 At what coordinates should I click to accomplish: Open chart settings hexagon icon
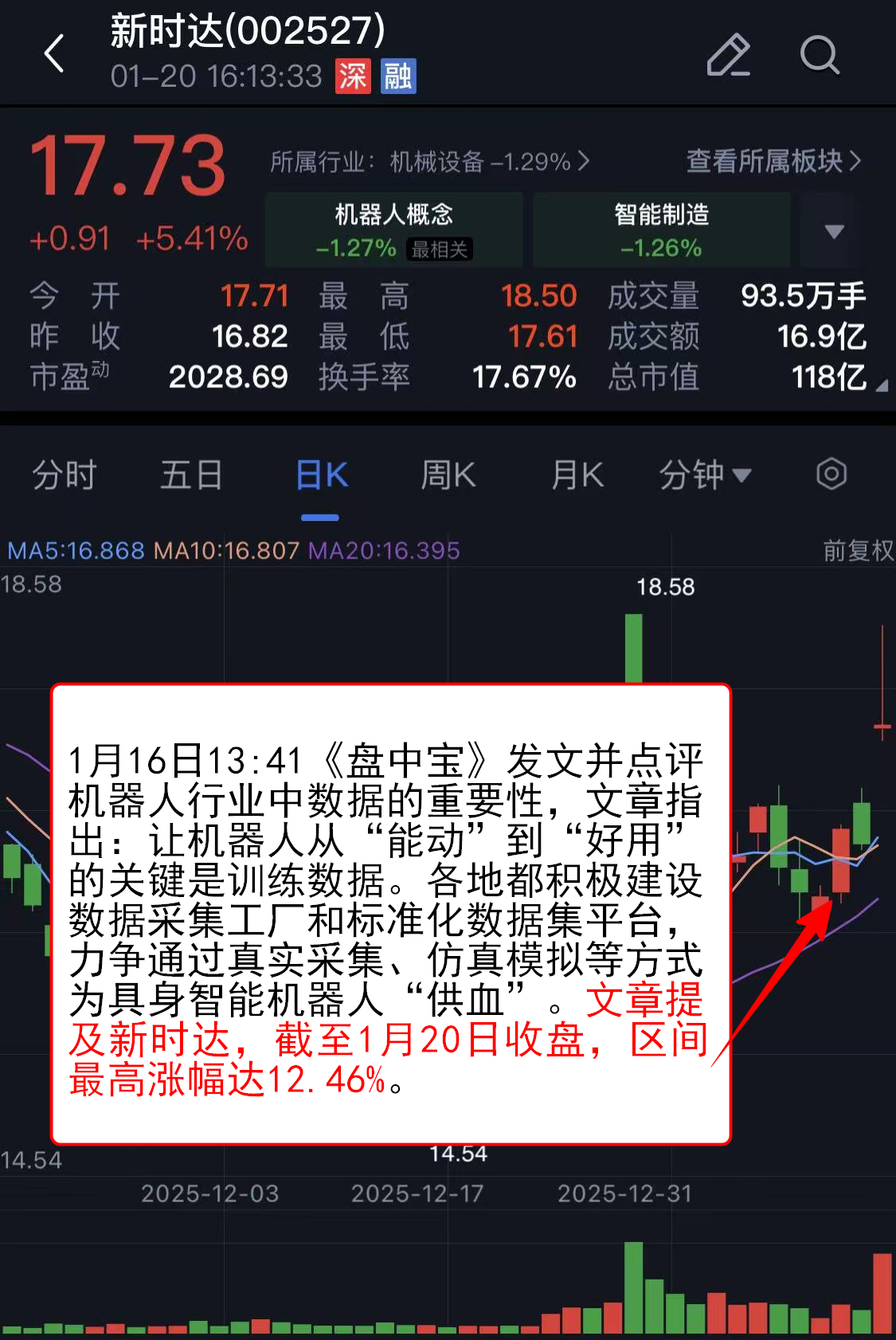pyautogui.click(x=831, y=474)
